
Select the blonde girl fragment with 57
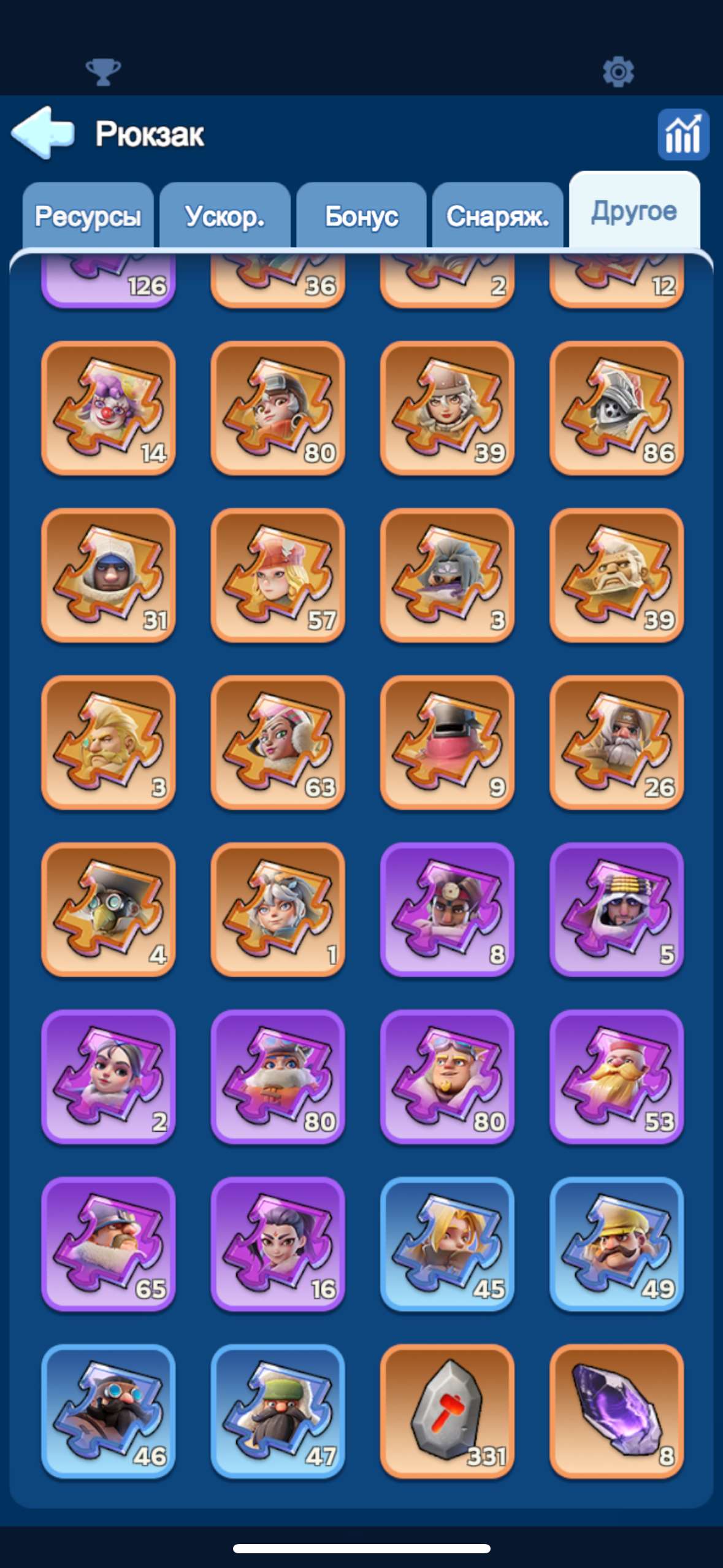click(278, 575)
